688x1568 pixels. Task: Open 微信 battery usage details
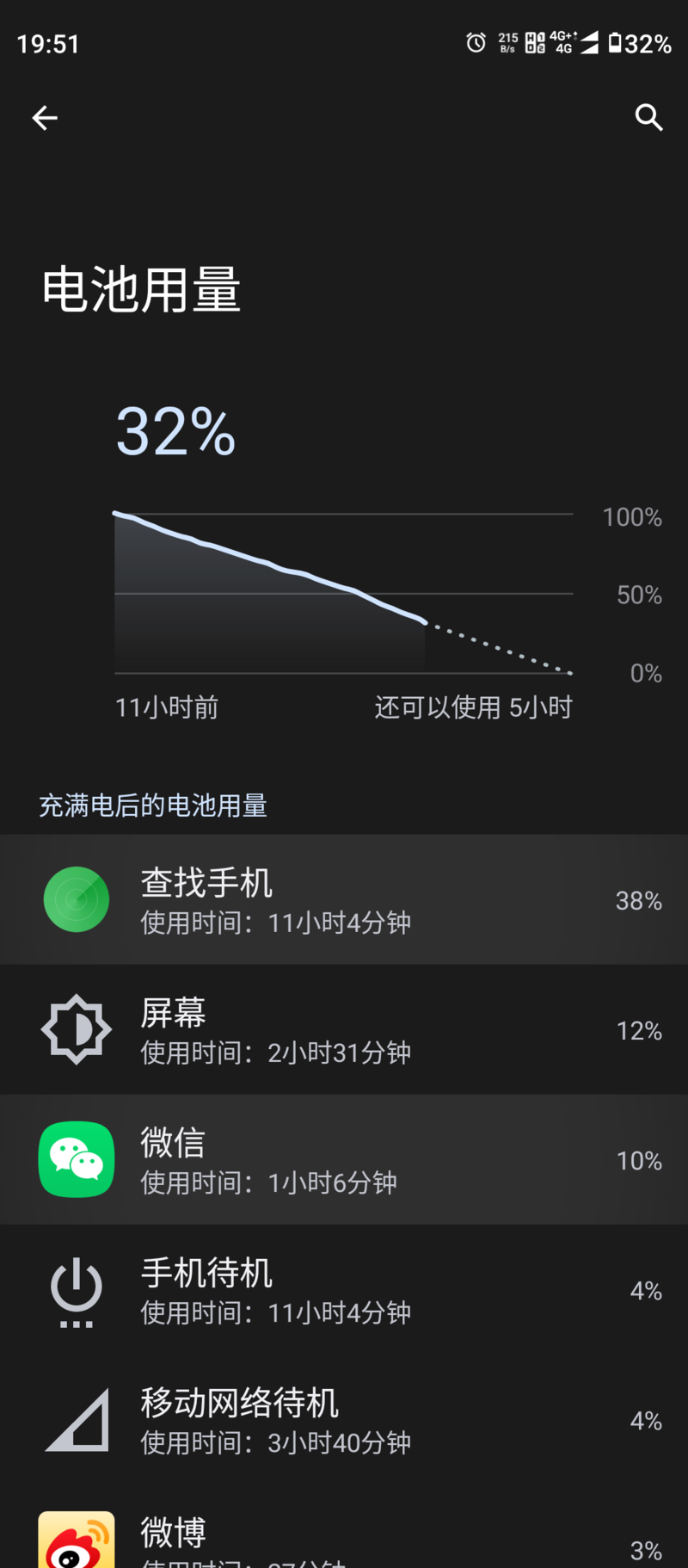click(x=344, y=1159)
